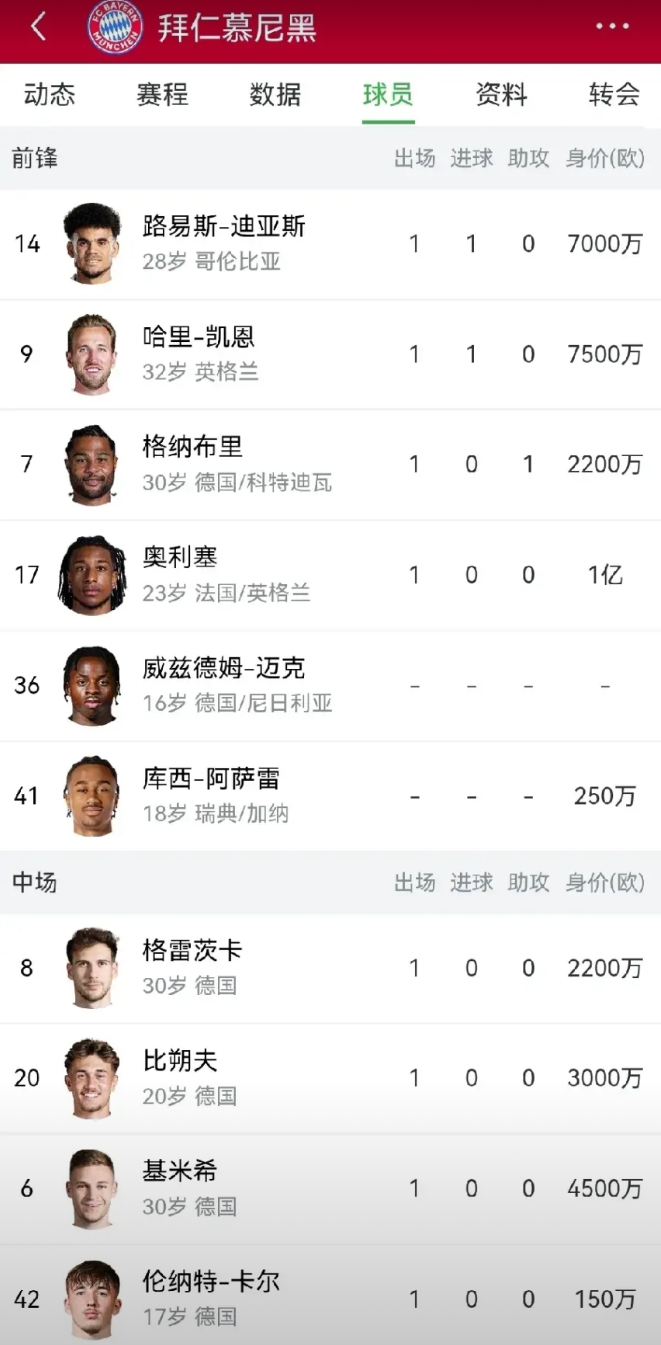Viewport: 661px width, 1345px height.
Task: Select the 球员 tab
Action: point(388,95)
